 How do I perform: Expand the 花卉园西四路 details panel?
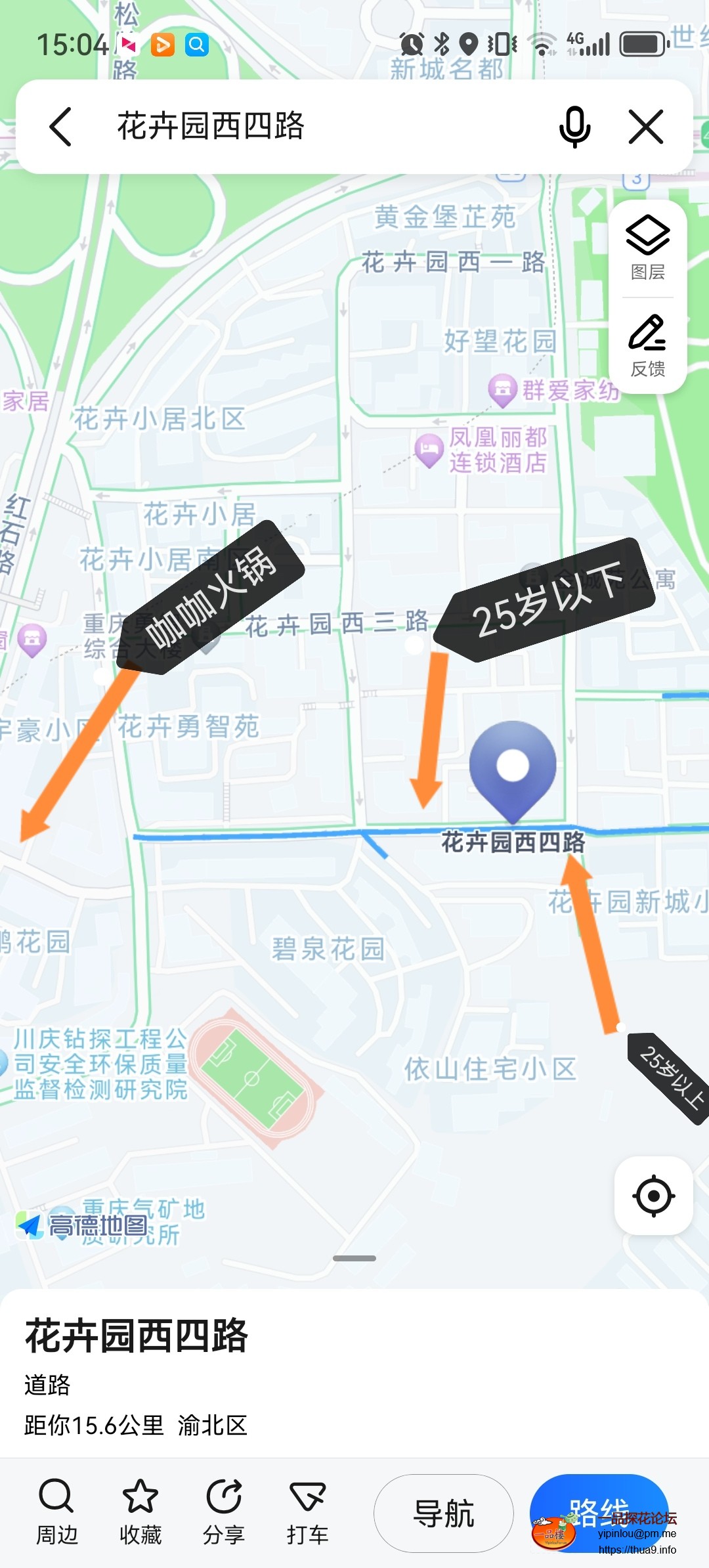tap(354, 1259)
